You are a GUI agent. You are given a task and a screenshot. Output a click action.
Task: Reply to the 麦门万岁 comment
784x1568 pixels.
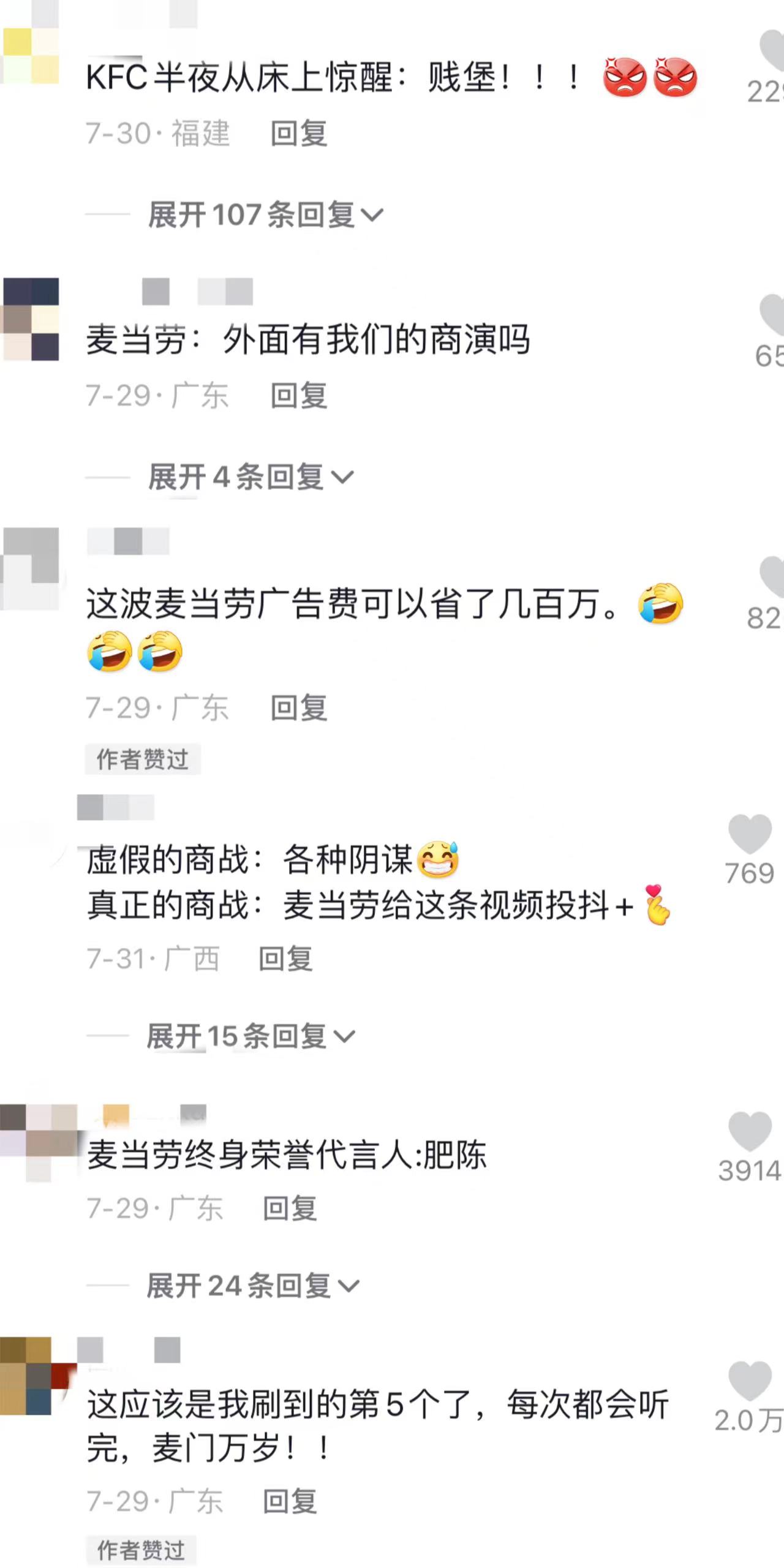point(290,1501)
